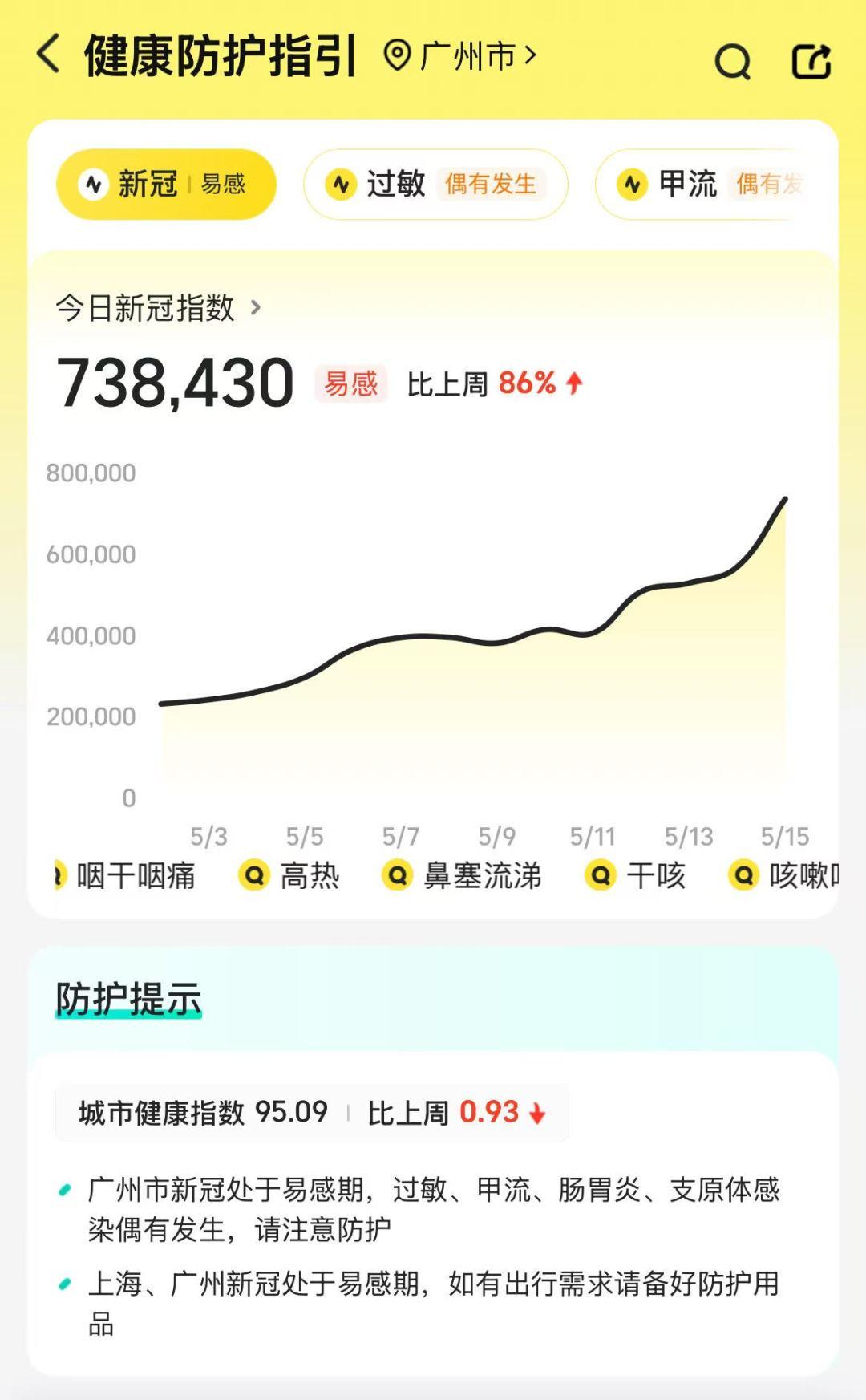Search symptom 鼻塞流涕

click(x=463, y=875)
